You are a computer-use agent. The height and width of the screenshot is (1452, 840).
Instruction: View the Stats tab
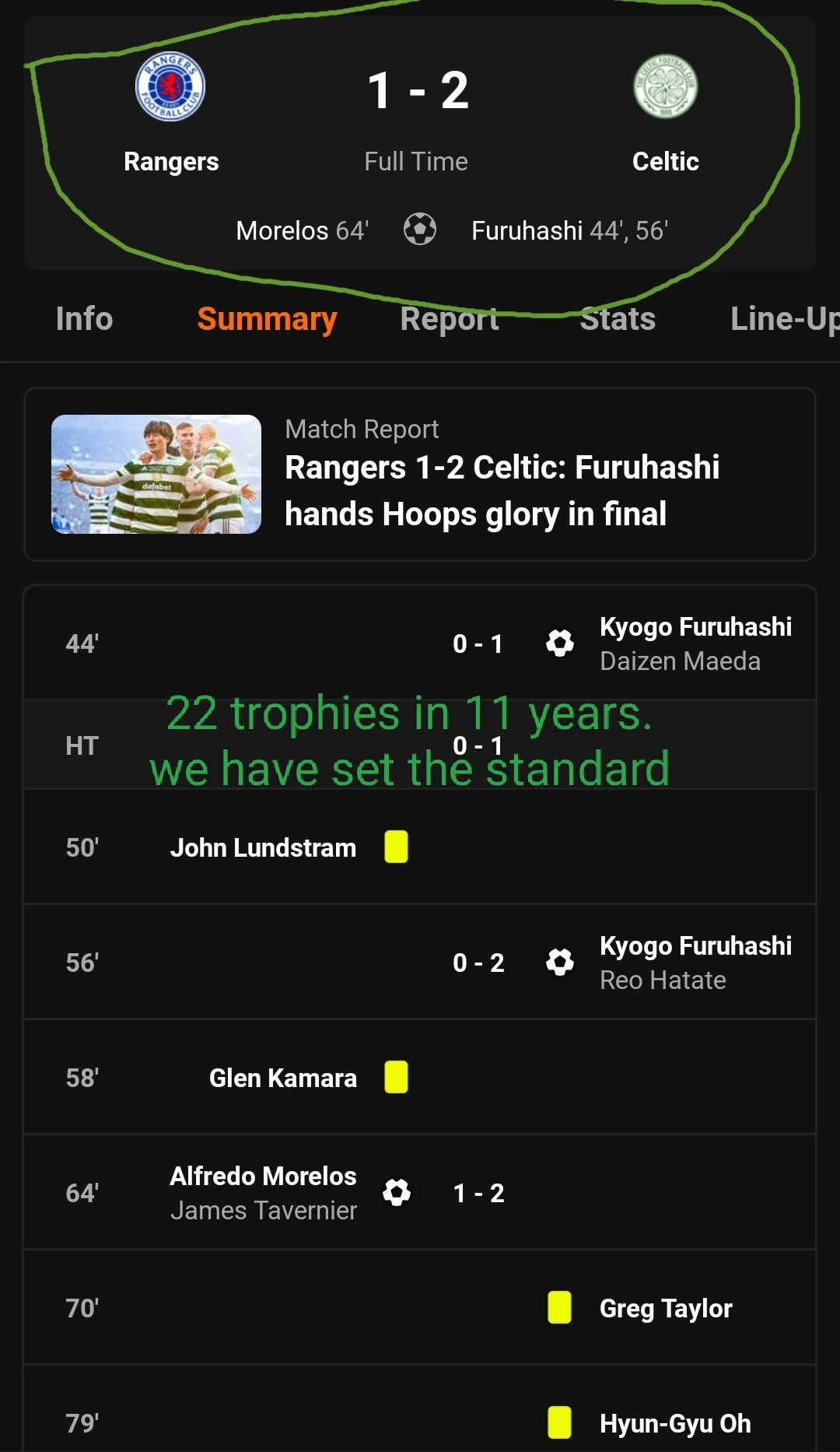(618, 319)
